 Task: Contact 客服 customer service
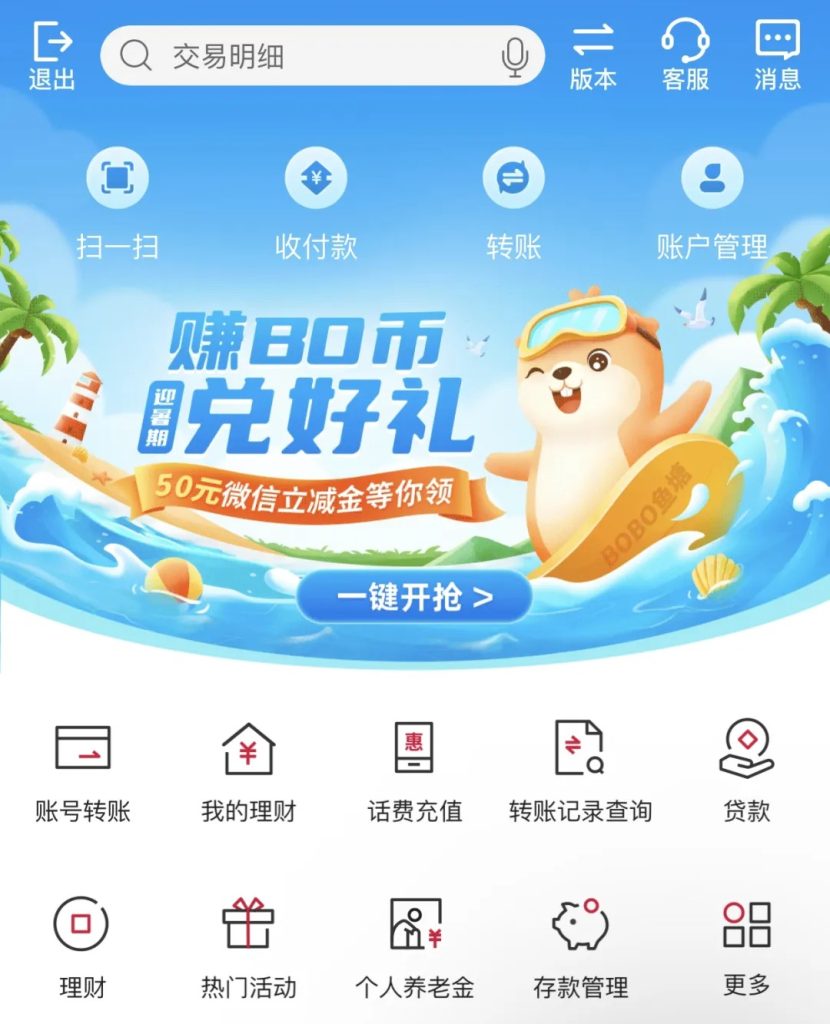click(685, 56)
